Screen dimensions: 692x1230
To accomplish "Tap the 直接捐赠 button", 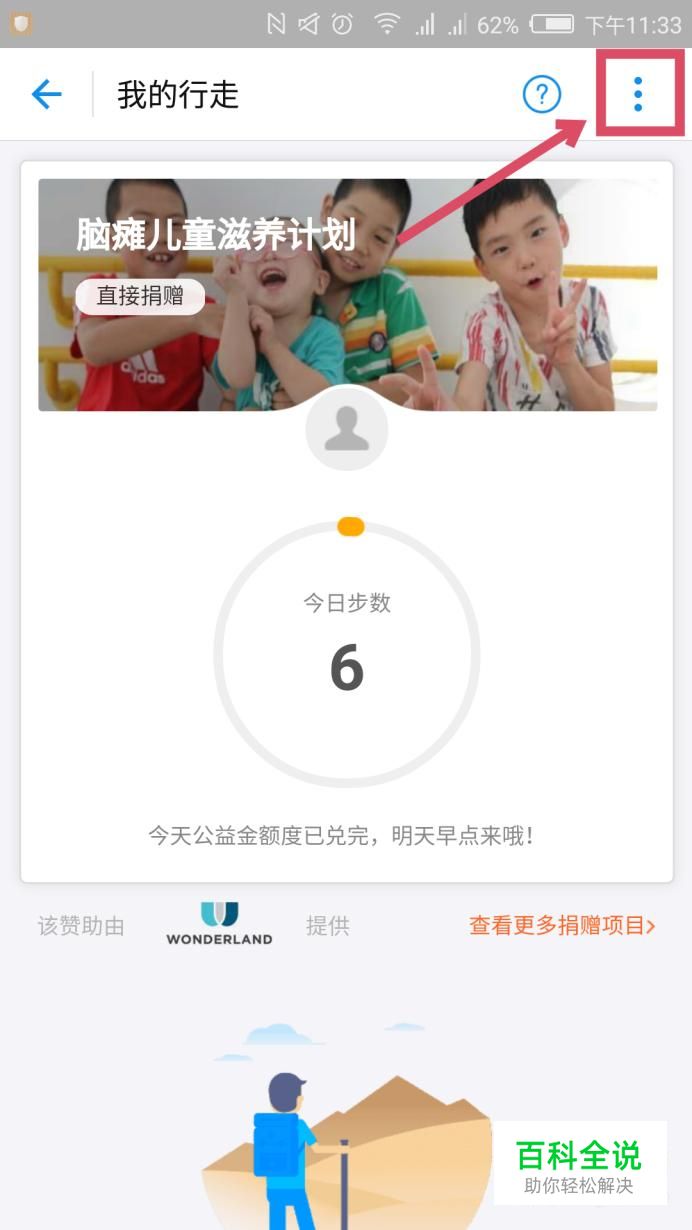I will pos(140,296).
